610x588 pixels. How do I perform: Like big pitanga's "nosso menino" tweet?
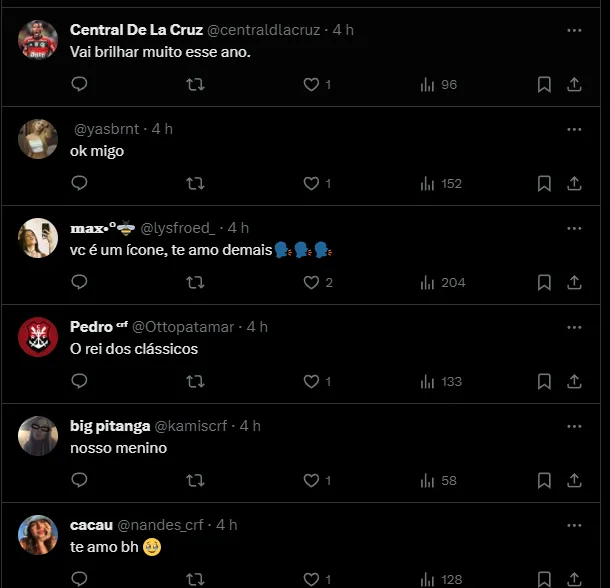311,481
